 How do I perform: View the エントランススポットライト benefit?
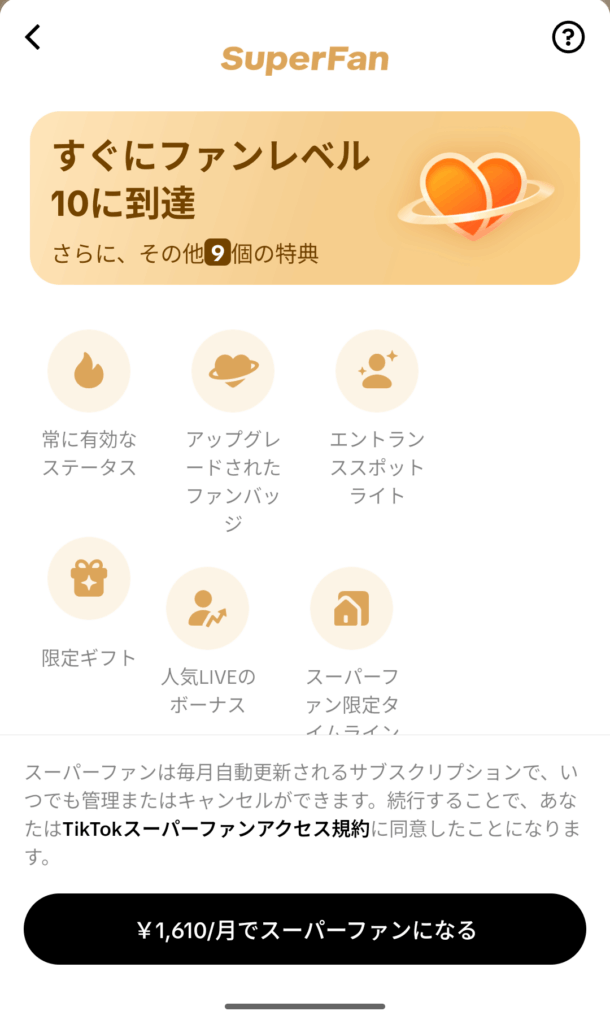click(x=377, y=372)
